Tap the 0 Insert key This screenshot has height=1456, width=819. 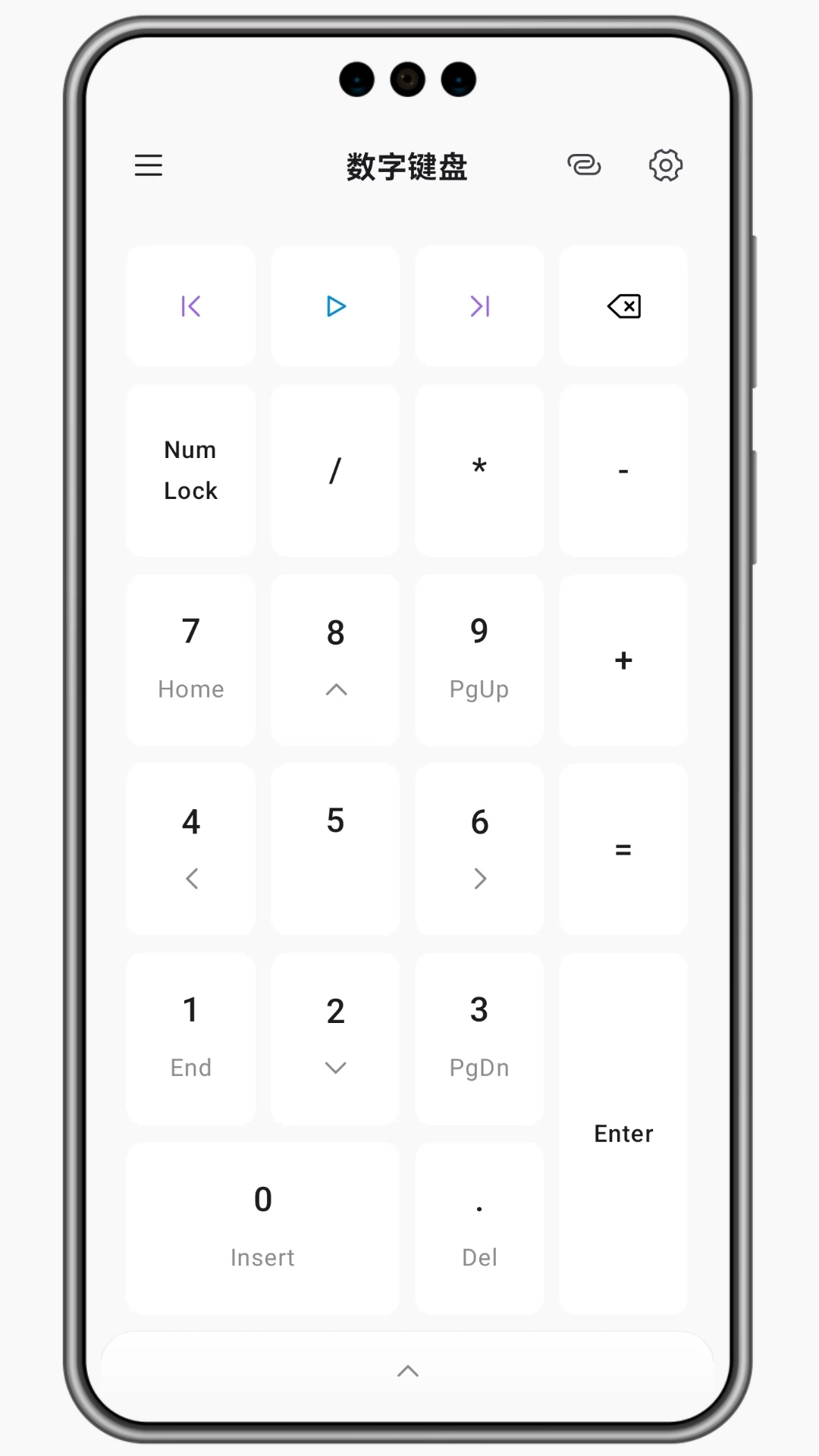coord(263,1228)
